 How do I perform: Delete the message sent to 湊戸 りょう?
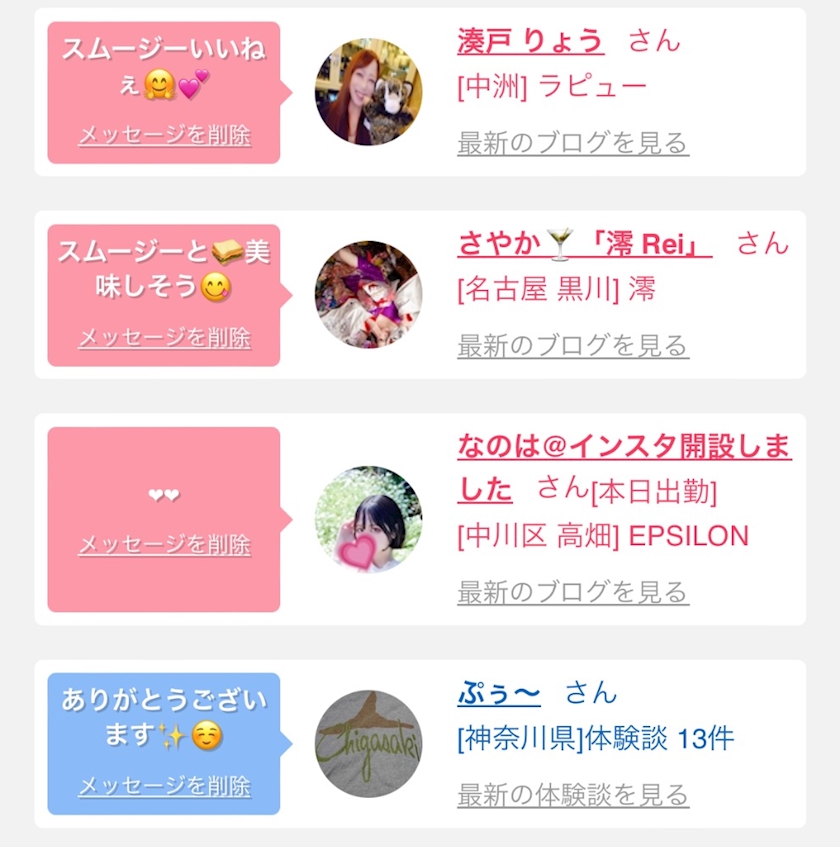click(x=165, y=135)
